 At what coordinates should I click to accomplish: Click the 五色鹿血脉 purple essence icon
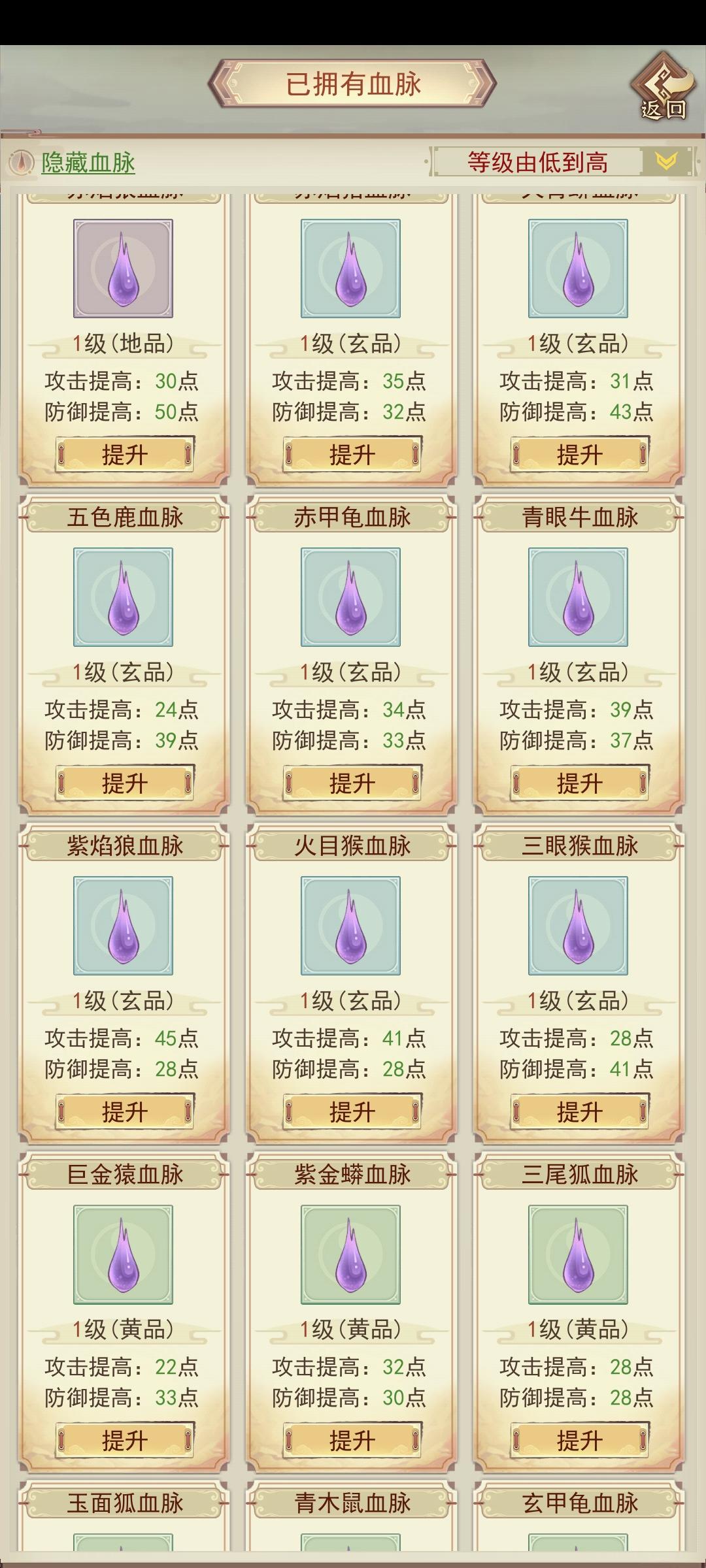pos(122,596)
